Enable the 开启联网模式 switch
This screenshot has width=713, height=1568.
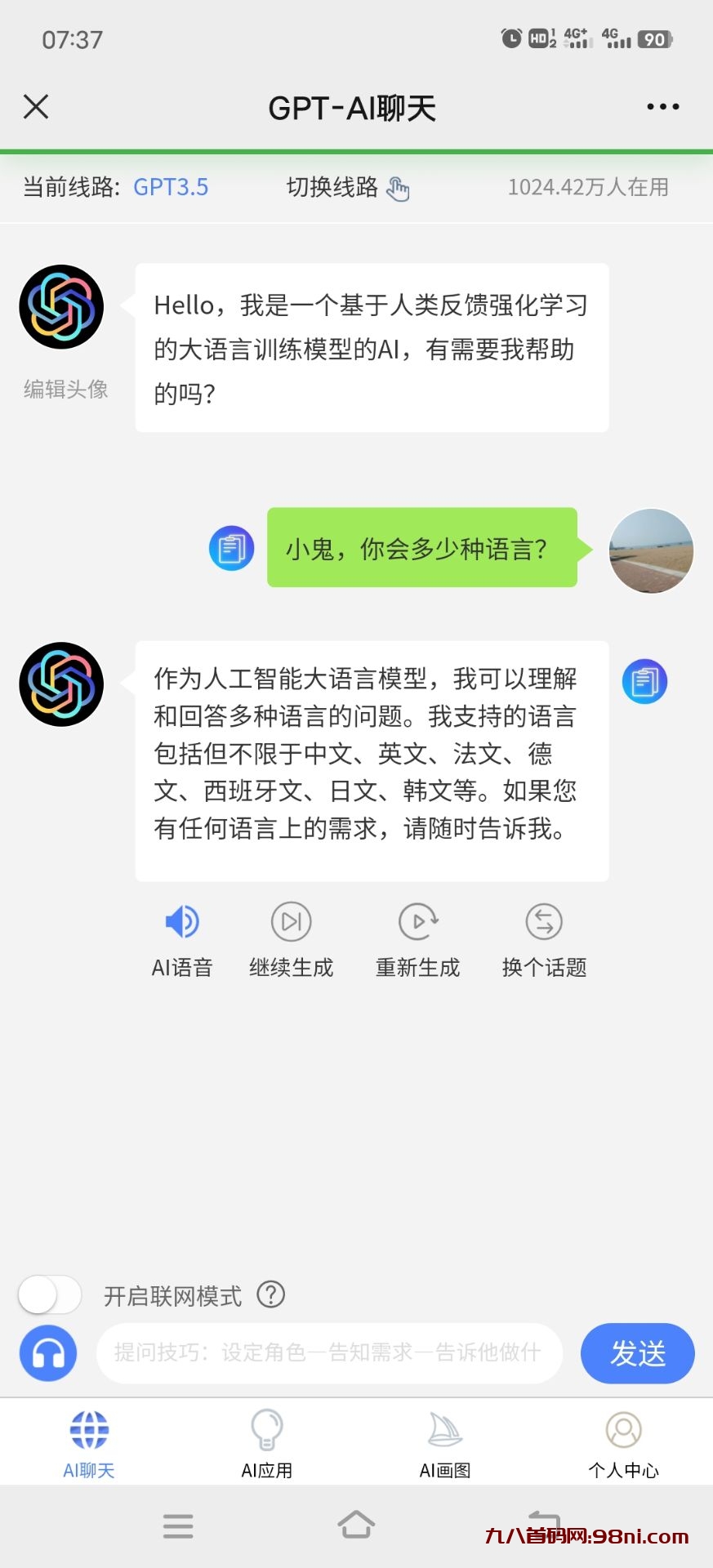tap(50, 1294)
